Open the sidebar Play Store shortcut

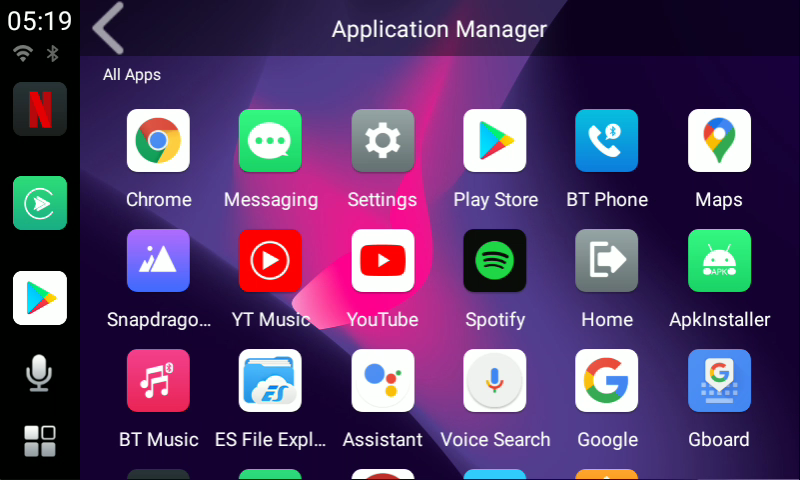click(40, 298)
